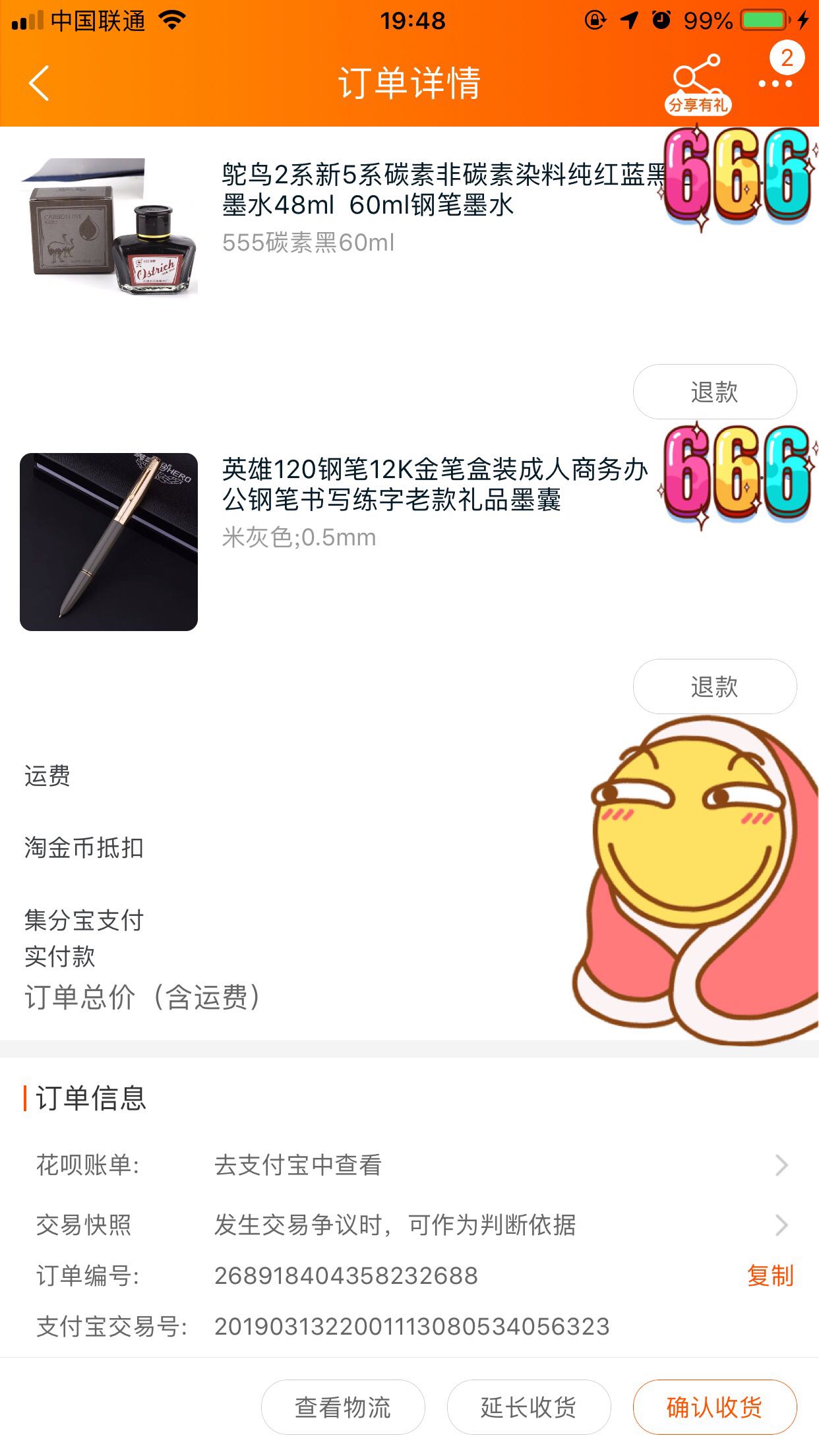The image size is (819, 1456).
Task: Go back using the top-left arrow
Action: pyautogui.click(x=40, y=83)
